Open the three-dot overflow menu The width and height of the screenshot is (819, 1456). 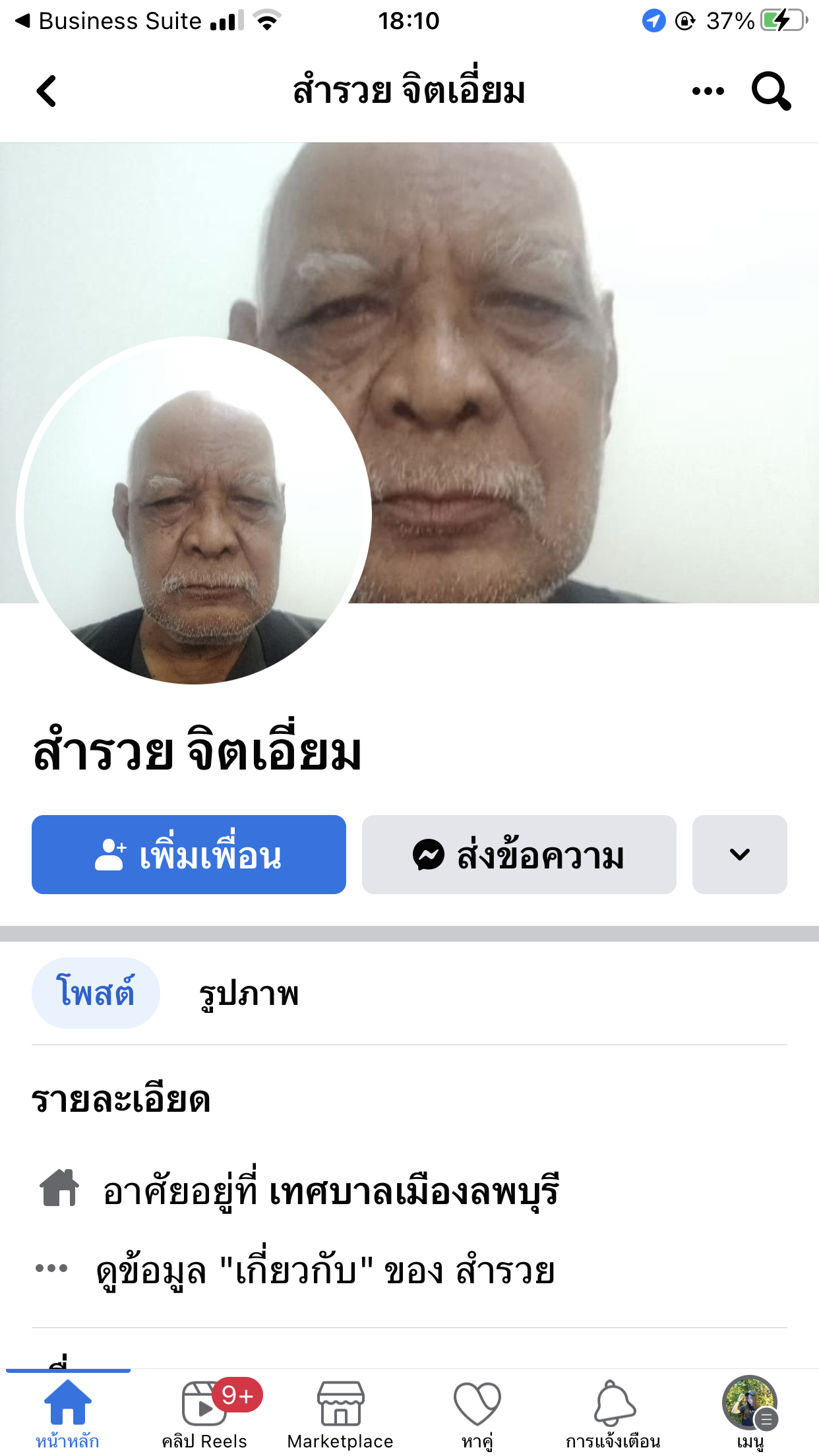tap(708, 91)
